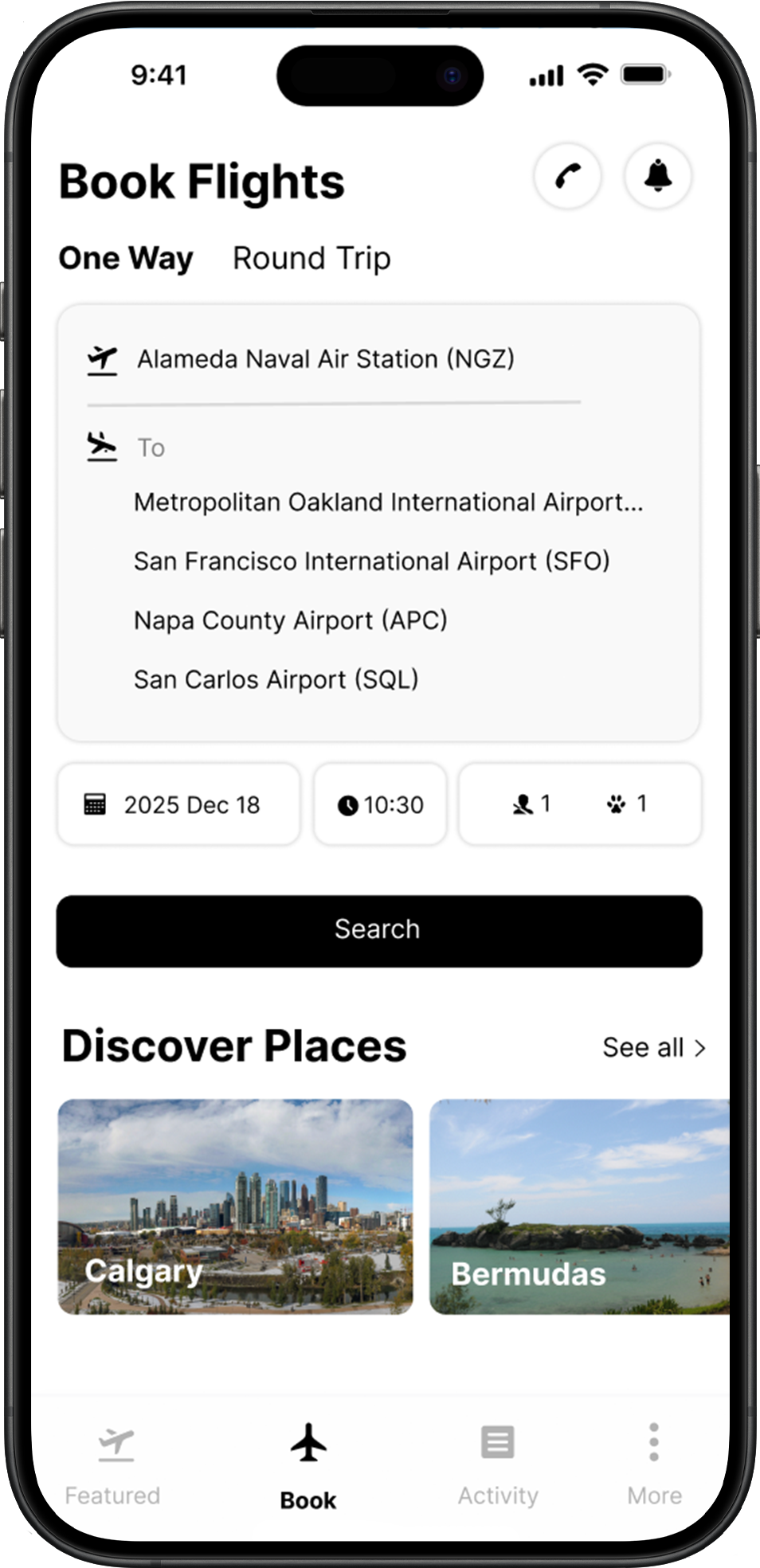Expand the See all places list

tap(653, 1046)
